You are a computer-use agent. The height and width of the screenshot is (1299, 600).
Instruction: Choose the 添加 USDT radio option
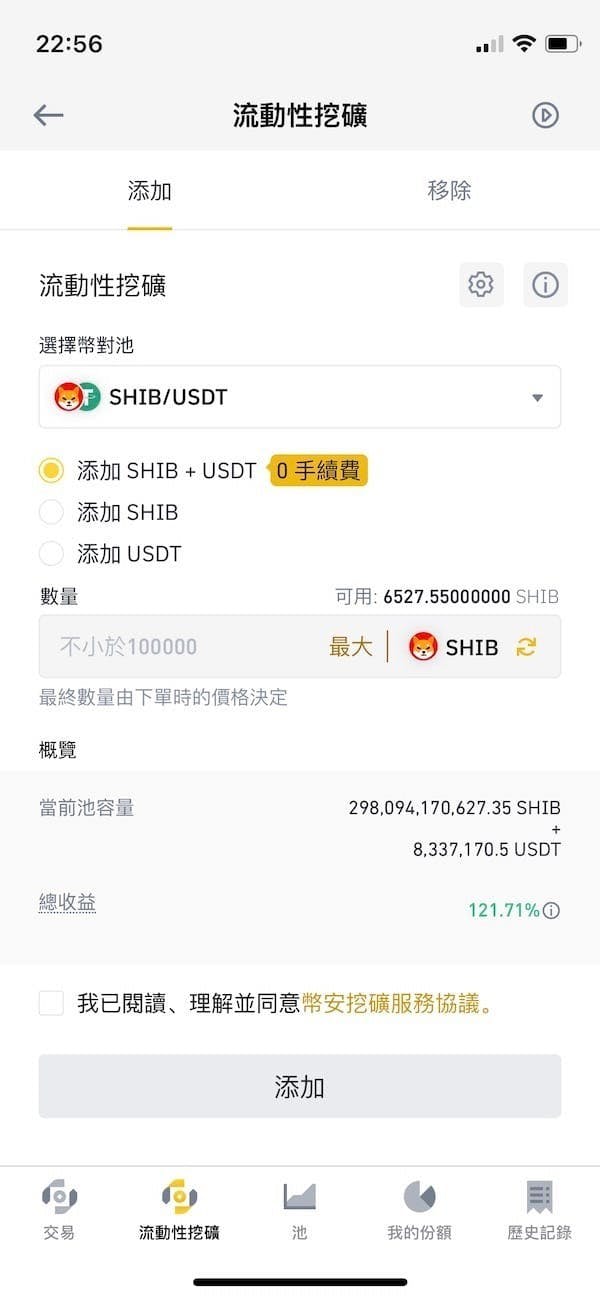(51, 554)
